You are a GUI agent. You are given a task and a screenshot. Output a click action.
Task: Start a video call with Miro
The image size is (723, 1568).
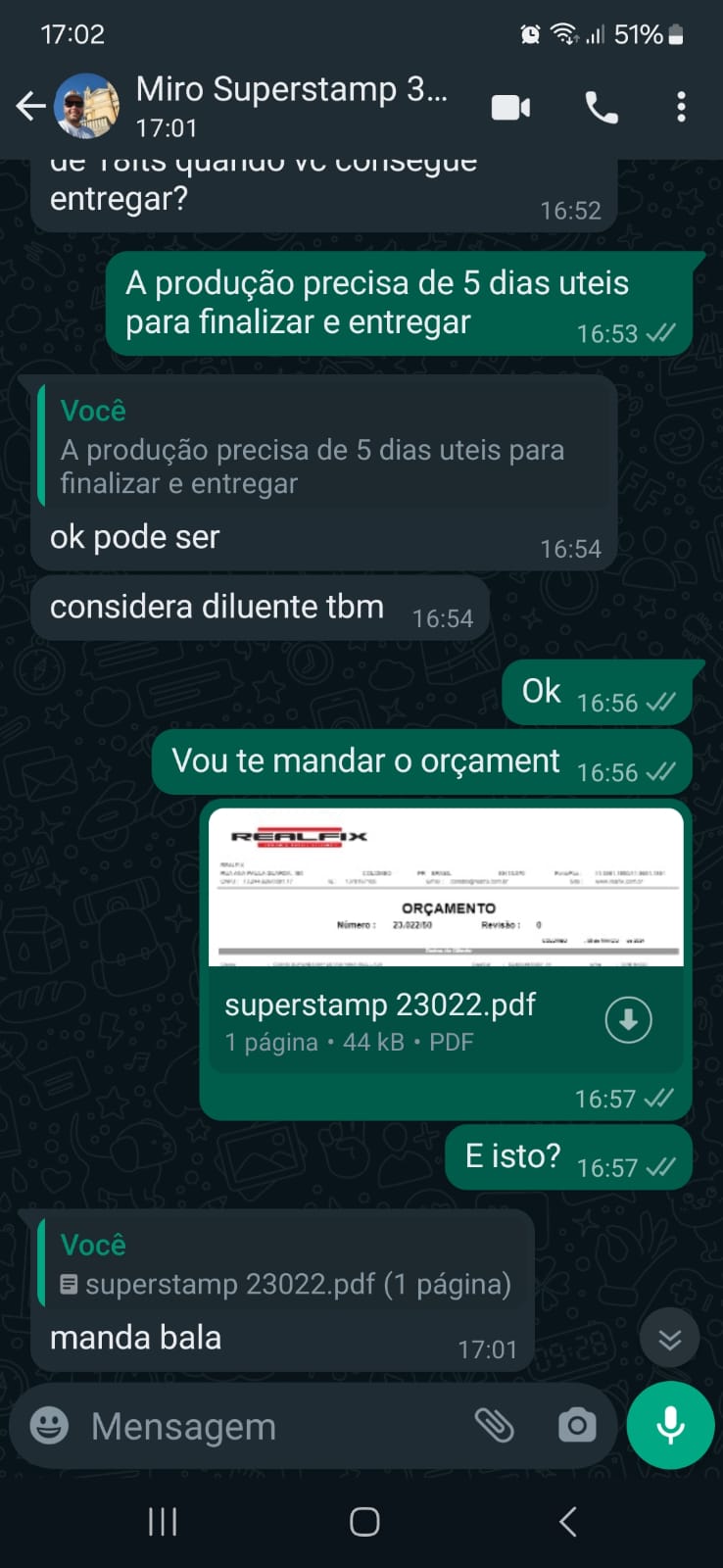point(510,107)
